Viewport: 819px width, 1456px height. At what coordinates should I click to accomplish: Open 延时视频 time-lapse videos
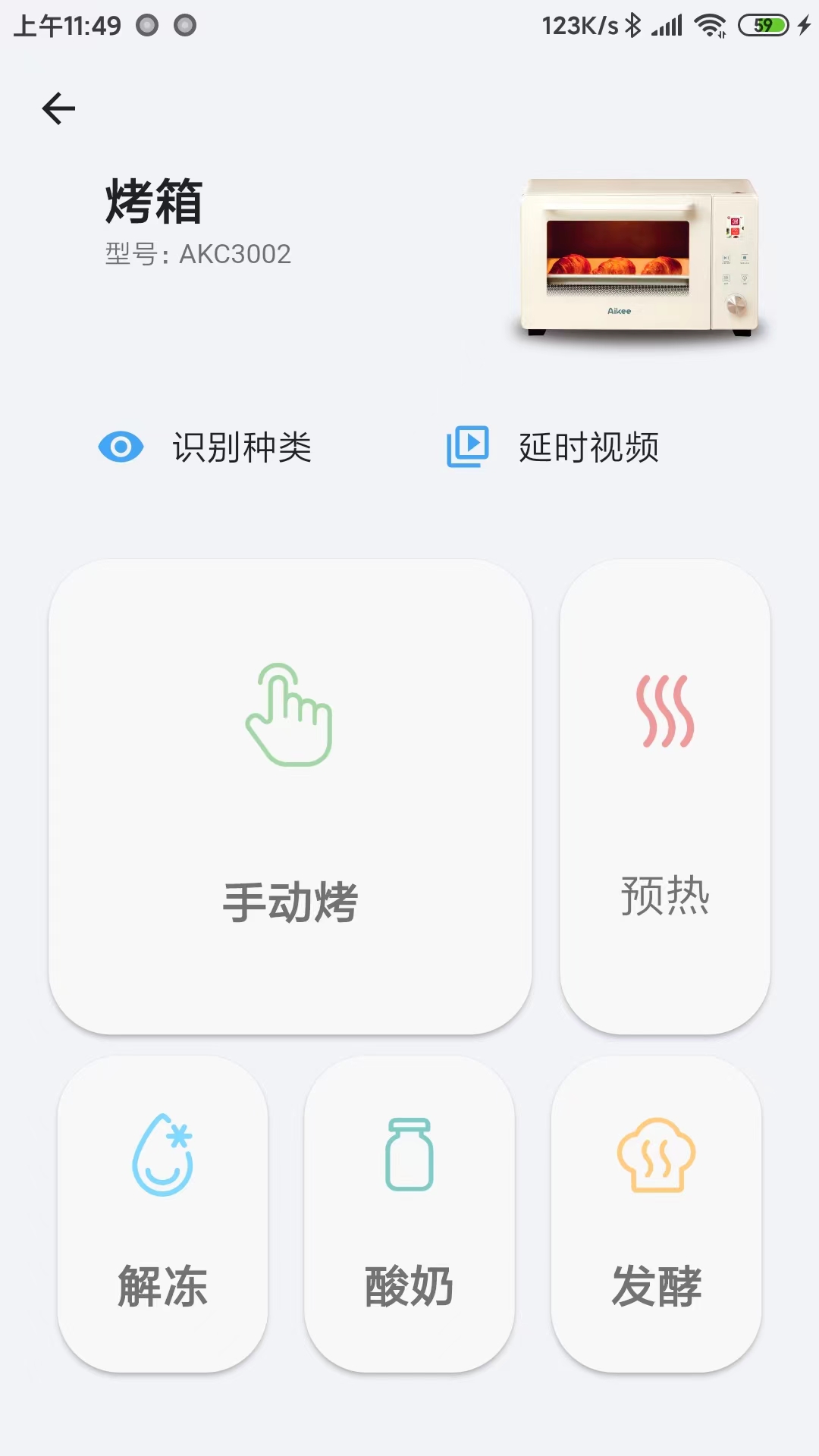click(589, 447)
